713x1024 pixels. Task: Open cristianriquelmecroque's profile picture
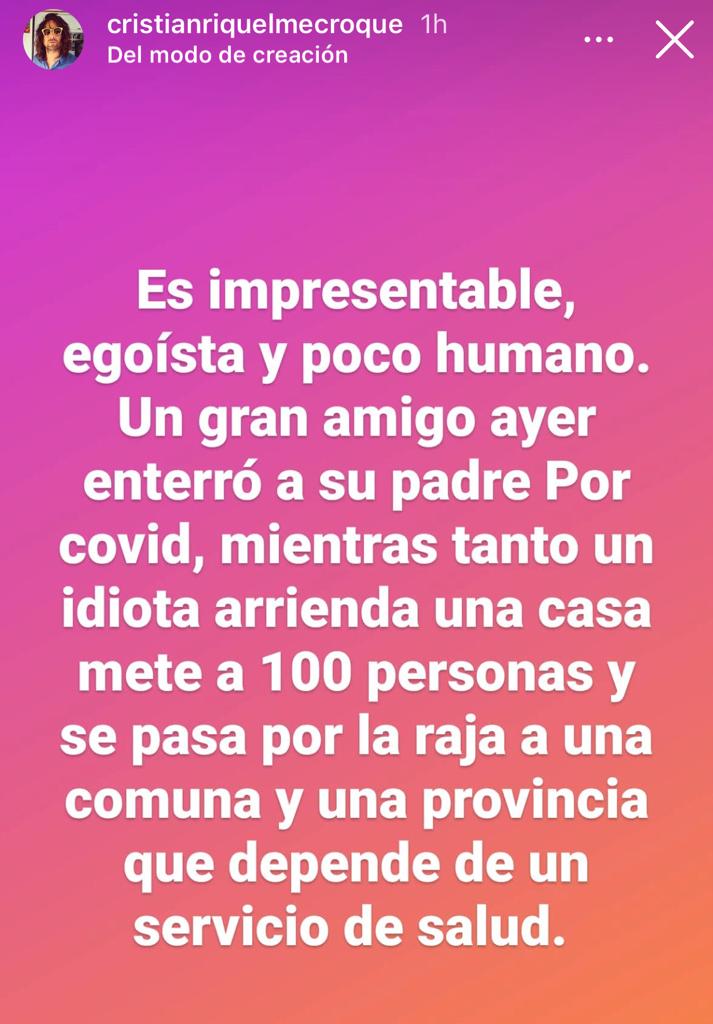pos(53,40)
